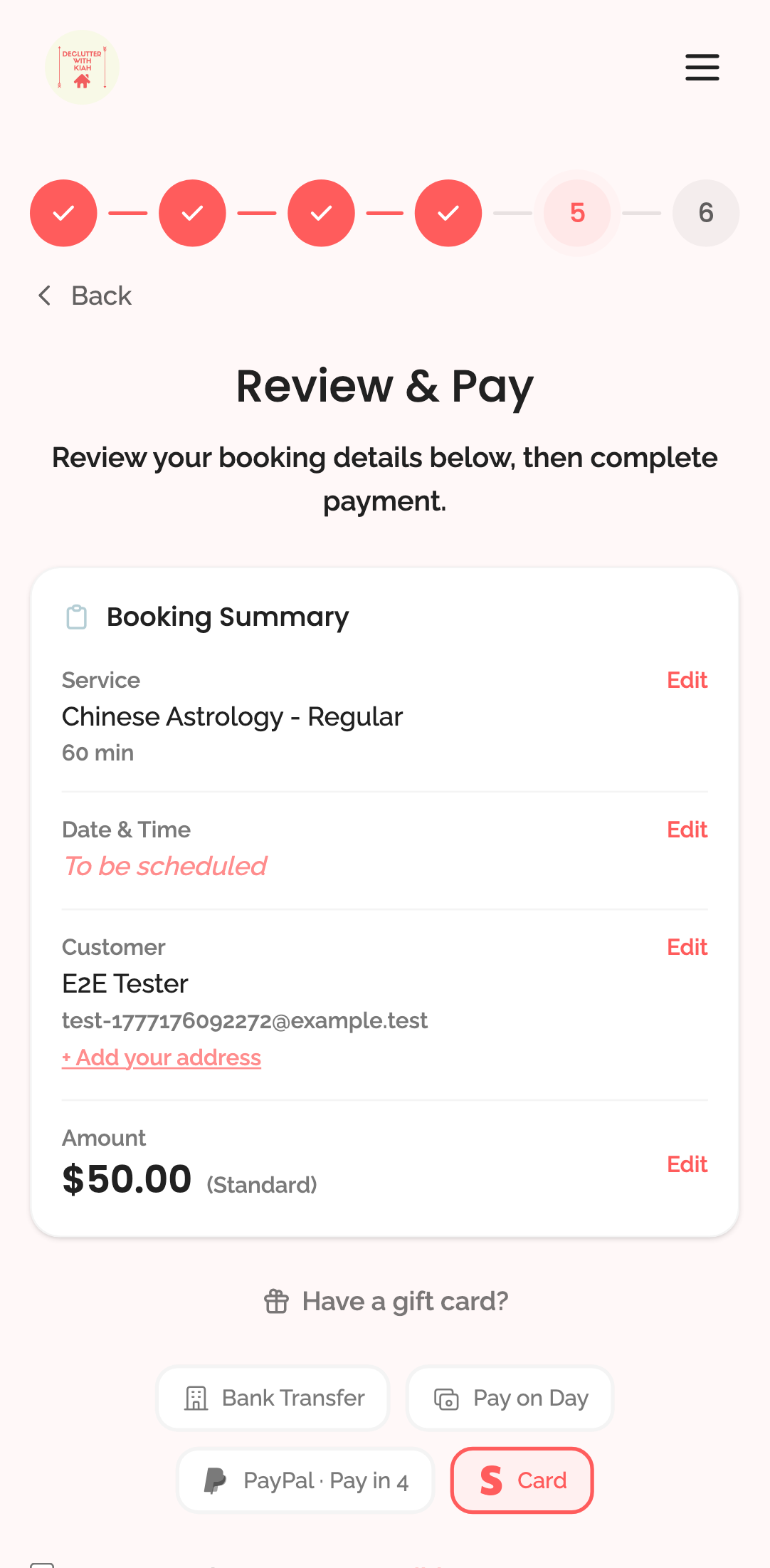Image resolution: width=770 pixels, height=1568 pixels.
Task: Click the gift box icon near gift card text
Action: tap(277, 1300)
